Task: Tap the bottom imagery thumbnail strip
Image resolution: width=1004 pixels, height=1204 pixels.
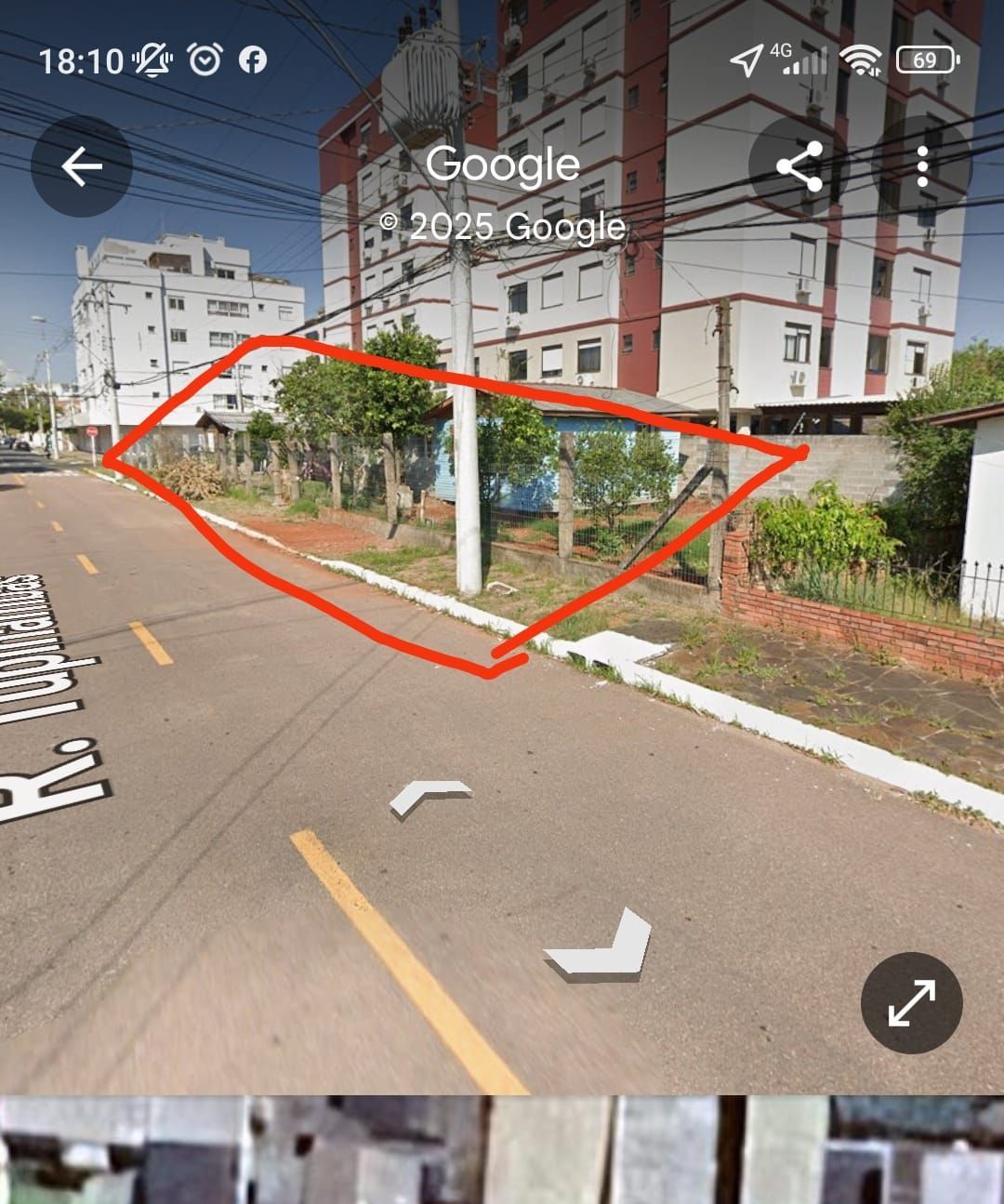Action: (x=502, y=1153)
